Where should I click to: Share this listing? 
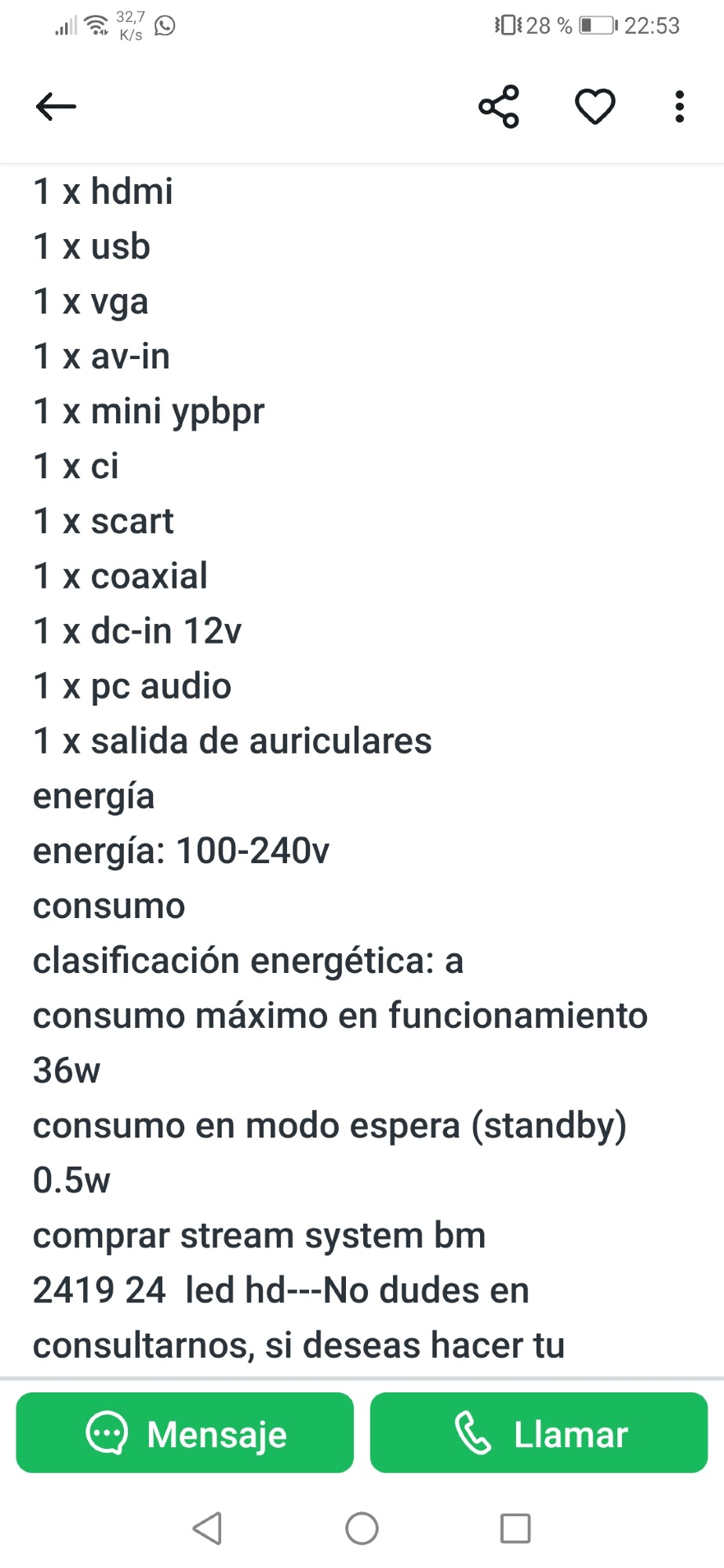[499, 107]
